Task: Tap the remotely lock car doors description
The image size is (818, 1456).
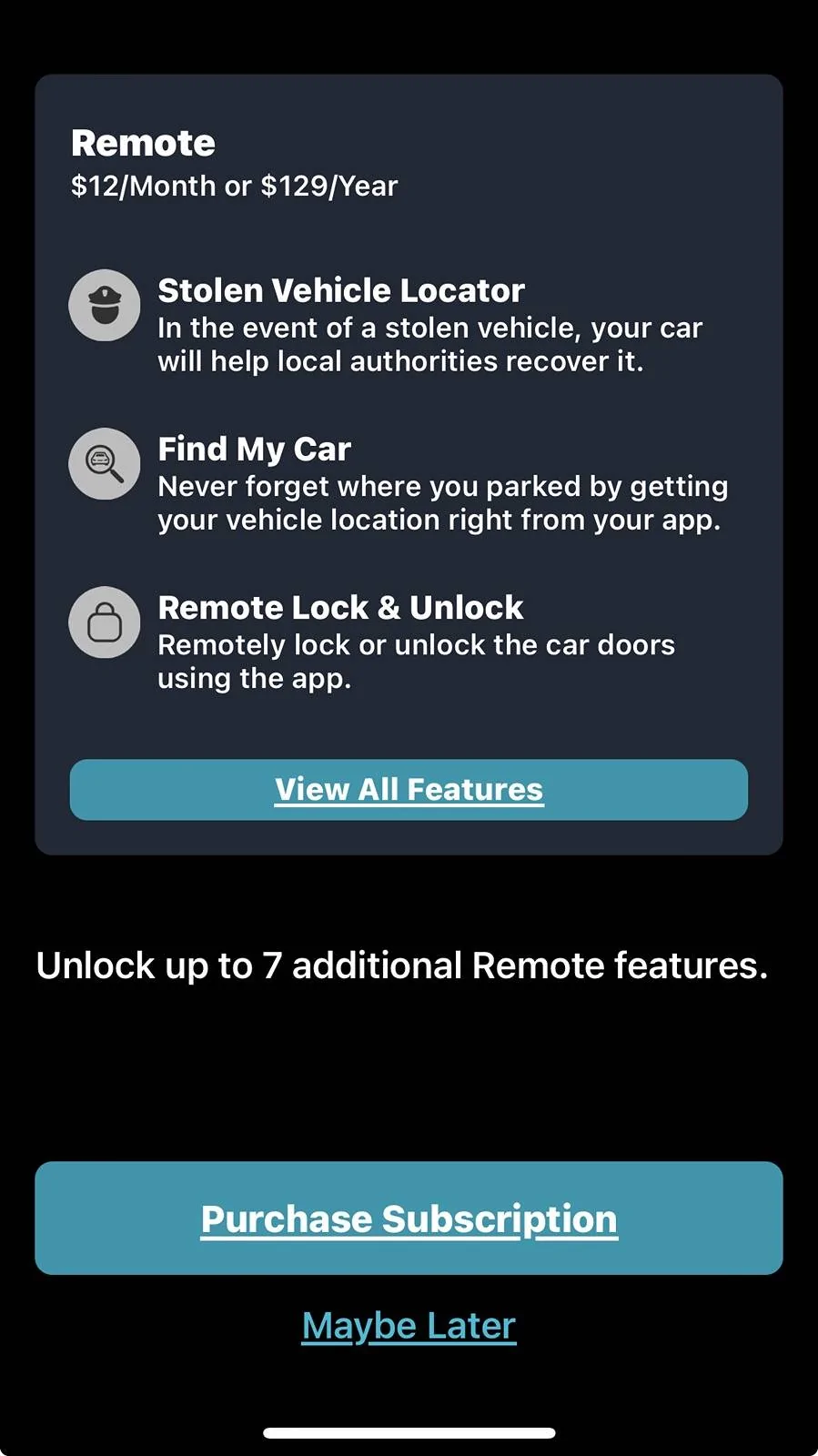Action: click(x=417, y=661)
